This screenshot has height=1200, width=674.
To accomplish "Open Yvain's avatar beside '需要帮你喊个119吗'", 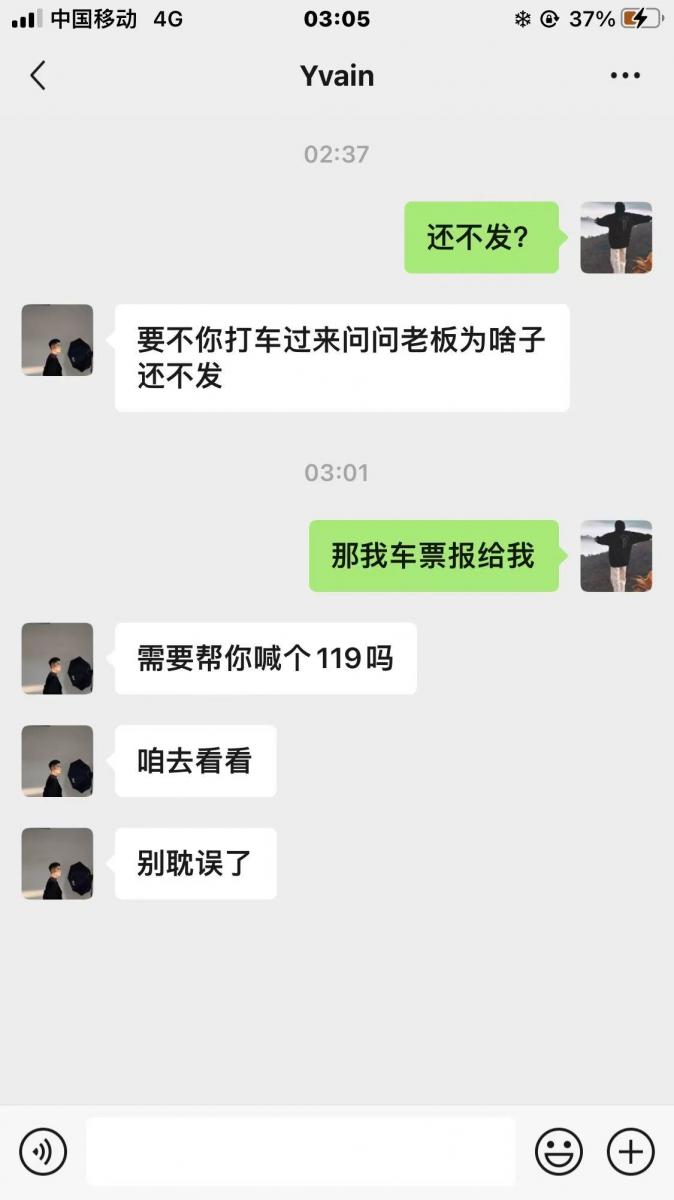I will [58, 659].
